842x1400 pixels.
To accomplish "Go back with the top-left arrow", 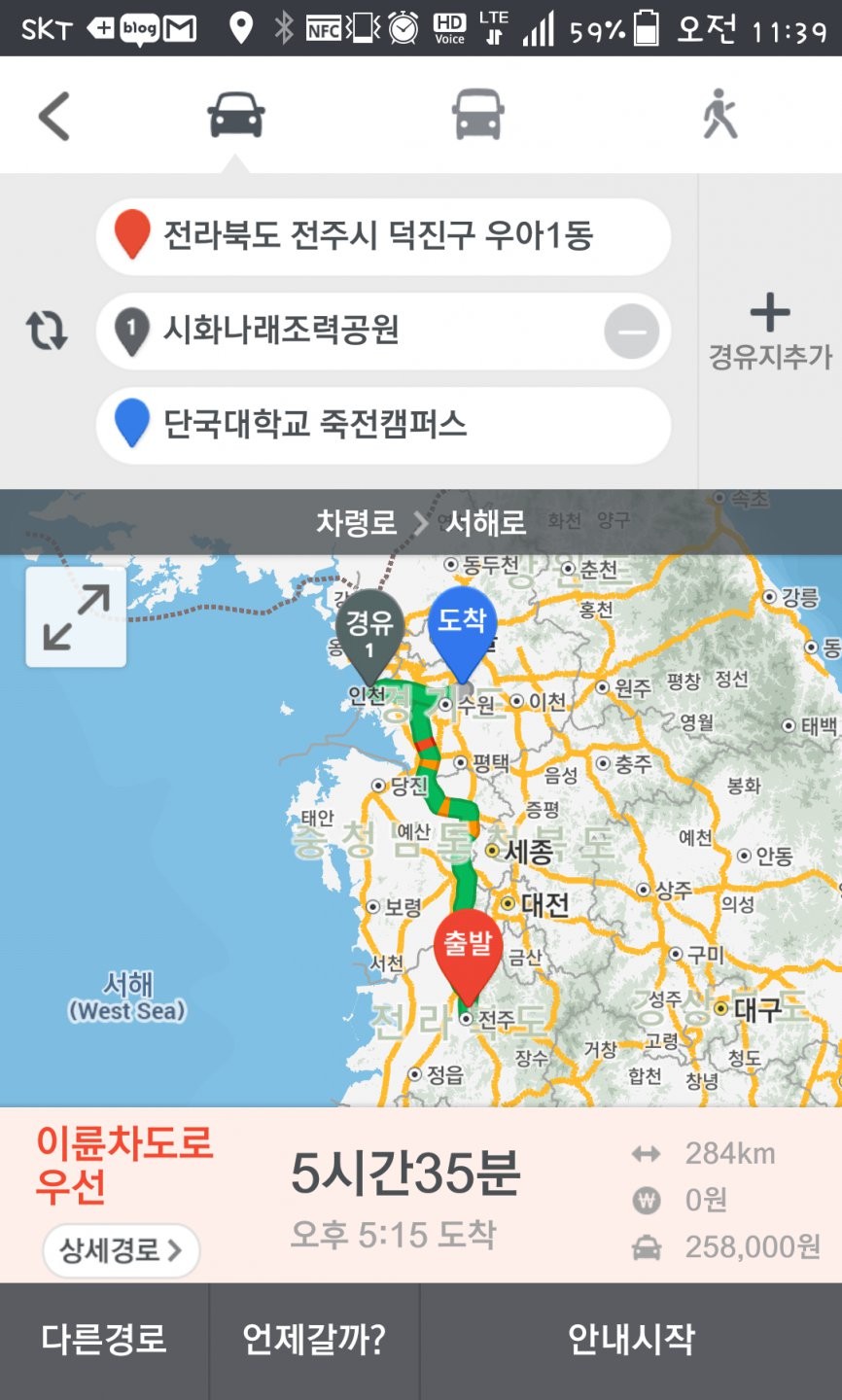I will pyautogui.click(x=54, y=116).
